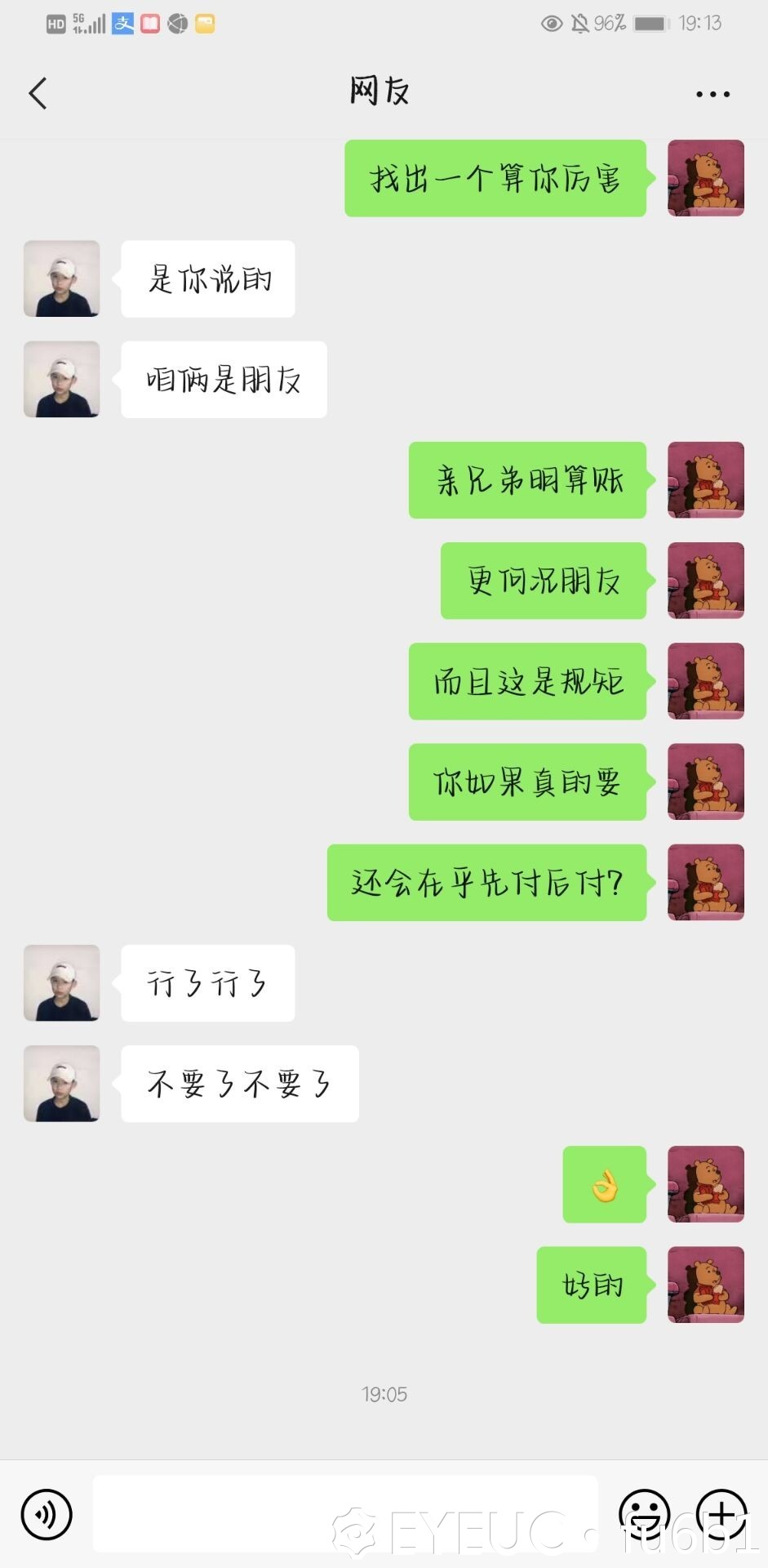The image size is (768, 1568).
Task: Open contact avatar beside 是你说的
Action: tap(62, 278)
